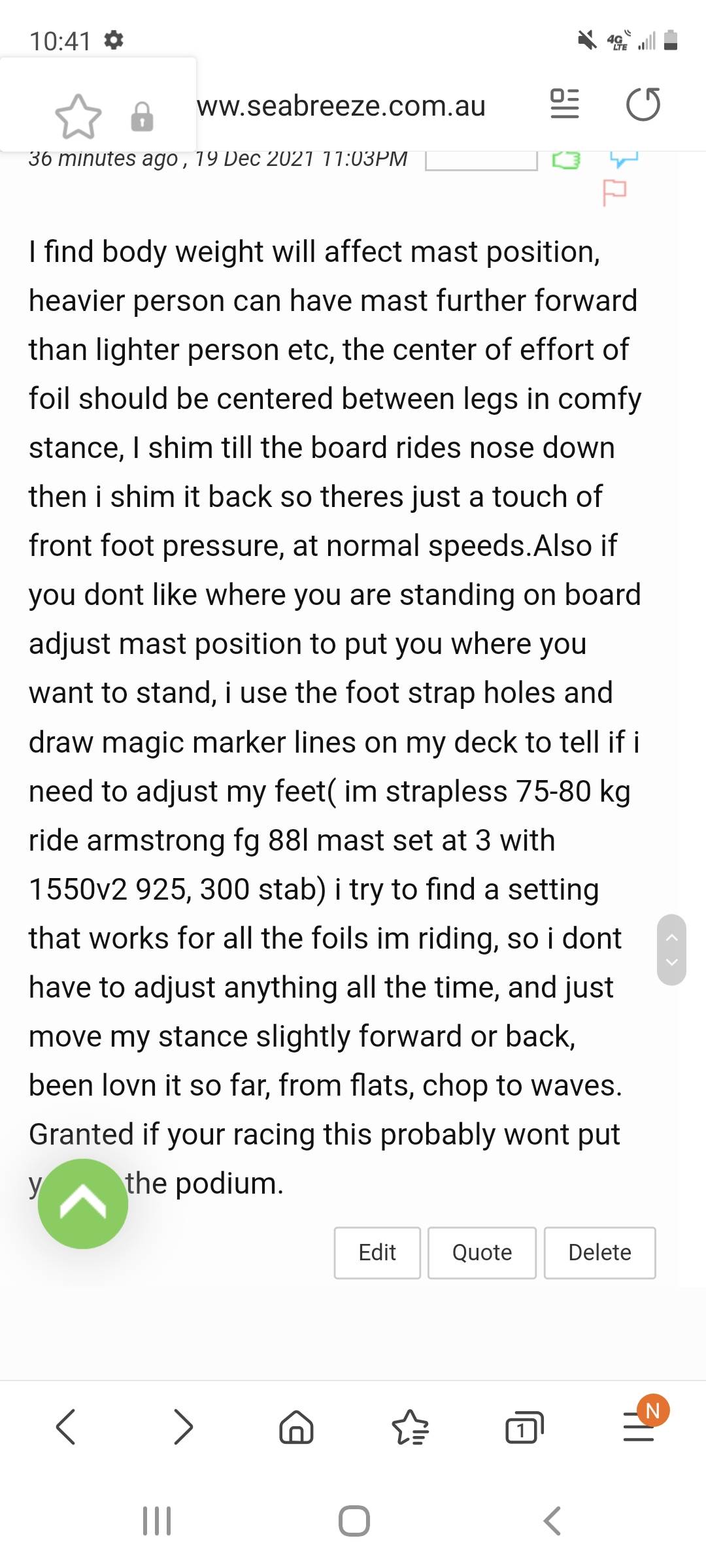
Task: Open recent apps from system navigation
Action: click(157, 1520)
